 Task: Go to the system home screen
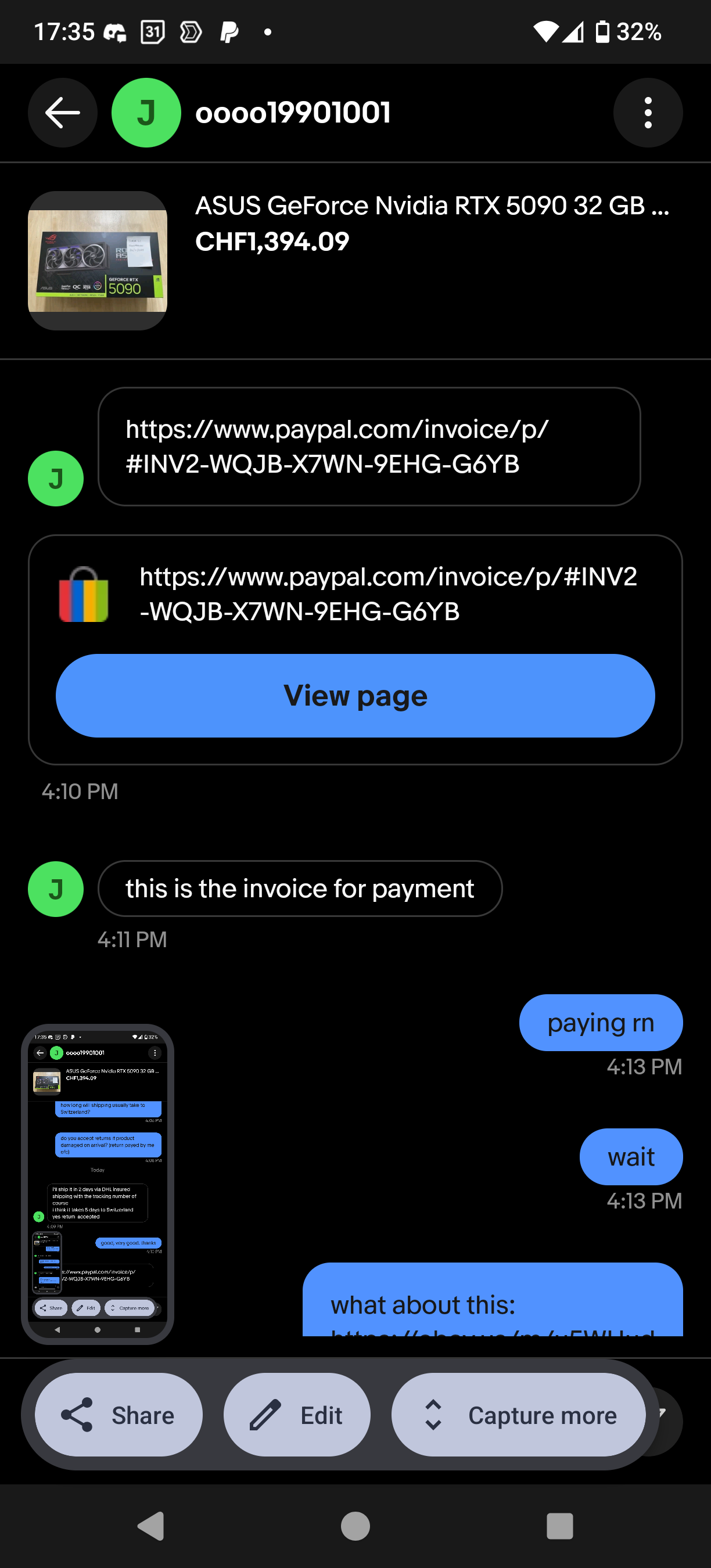click(355, 1526)
